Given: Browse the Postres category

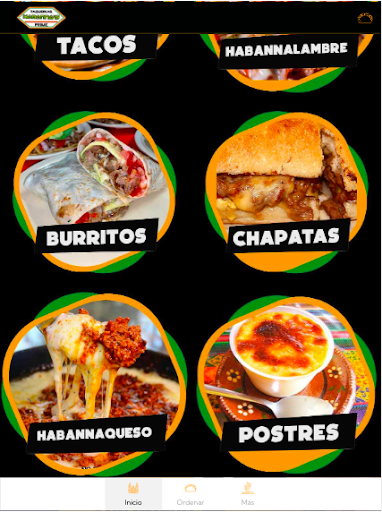Looking at the screenshot, I should (287, 384).
